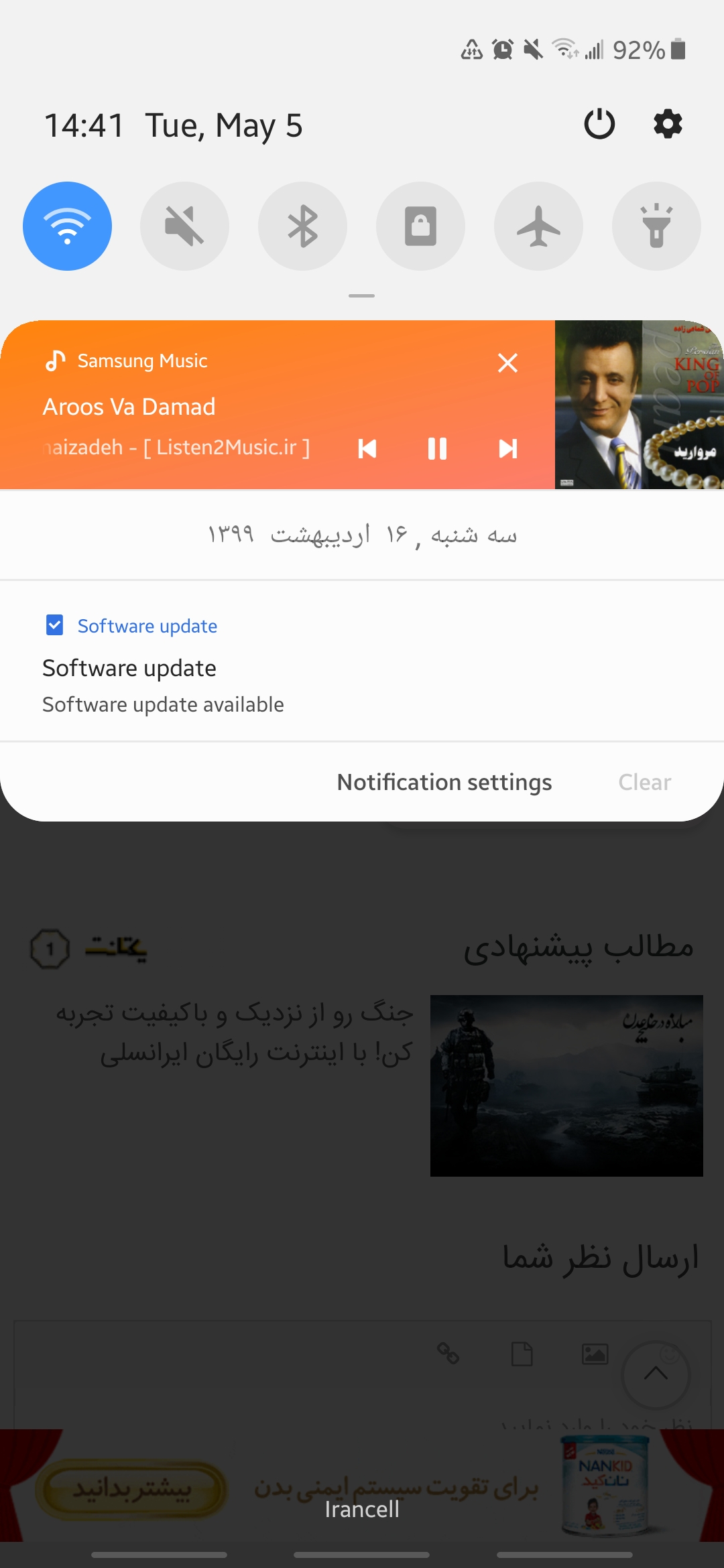Open the album art in Samsung Music

tap(639, 405)
